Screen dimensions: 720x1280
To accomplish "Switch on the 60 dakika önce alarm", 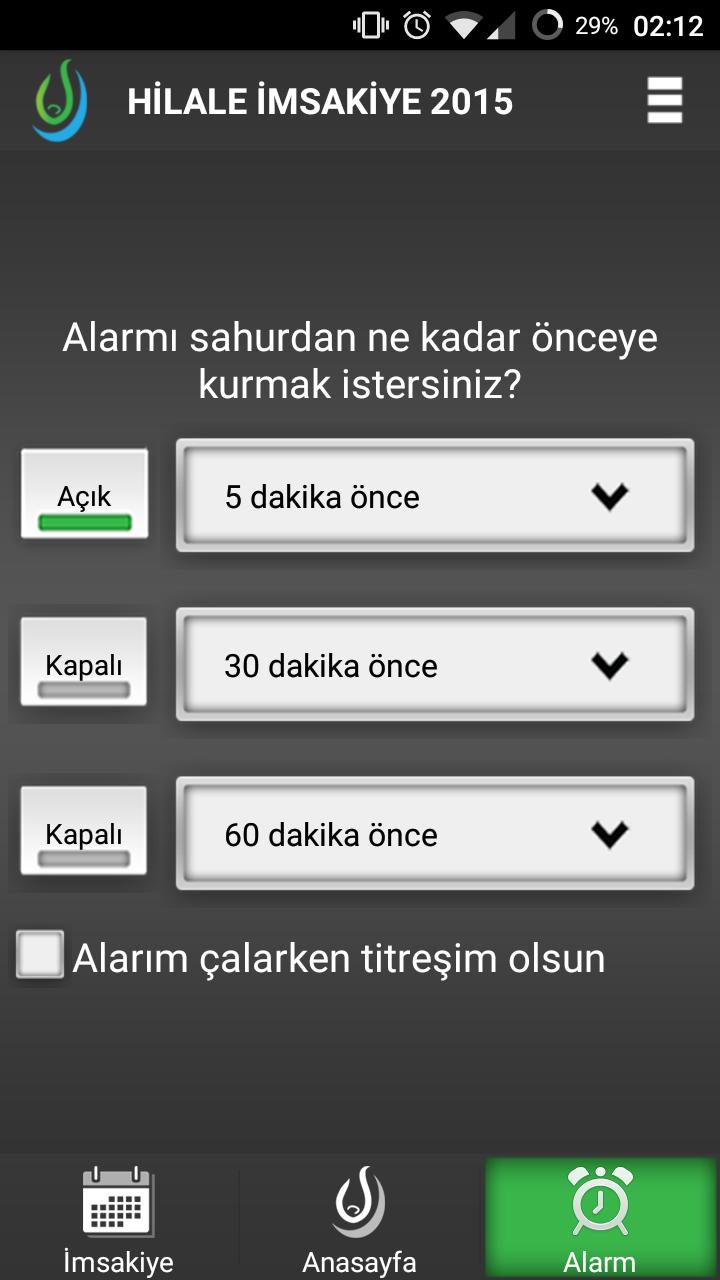I will pos(84,832).
